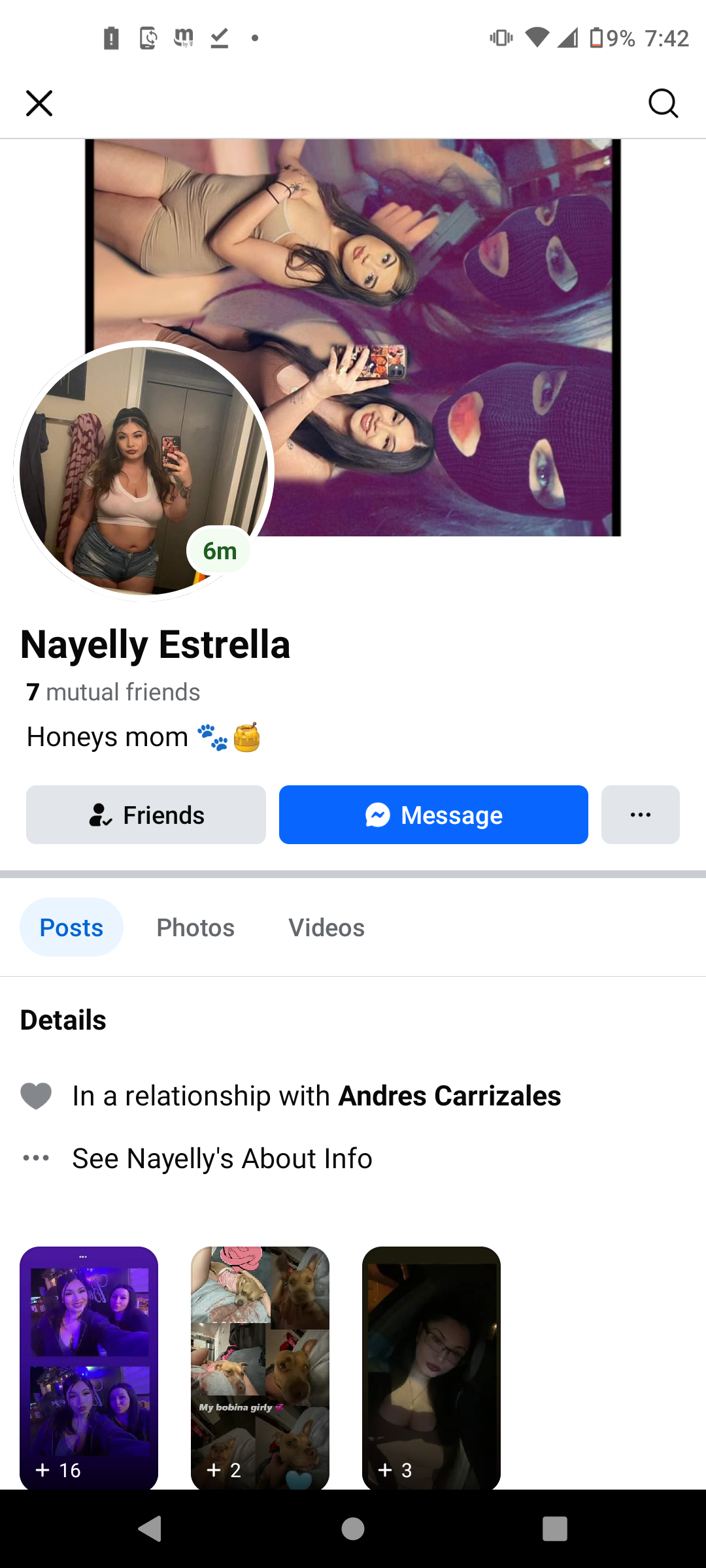Close the profile with the X icon

point(39,103)
